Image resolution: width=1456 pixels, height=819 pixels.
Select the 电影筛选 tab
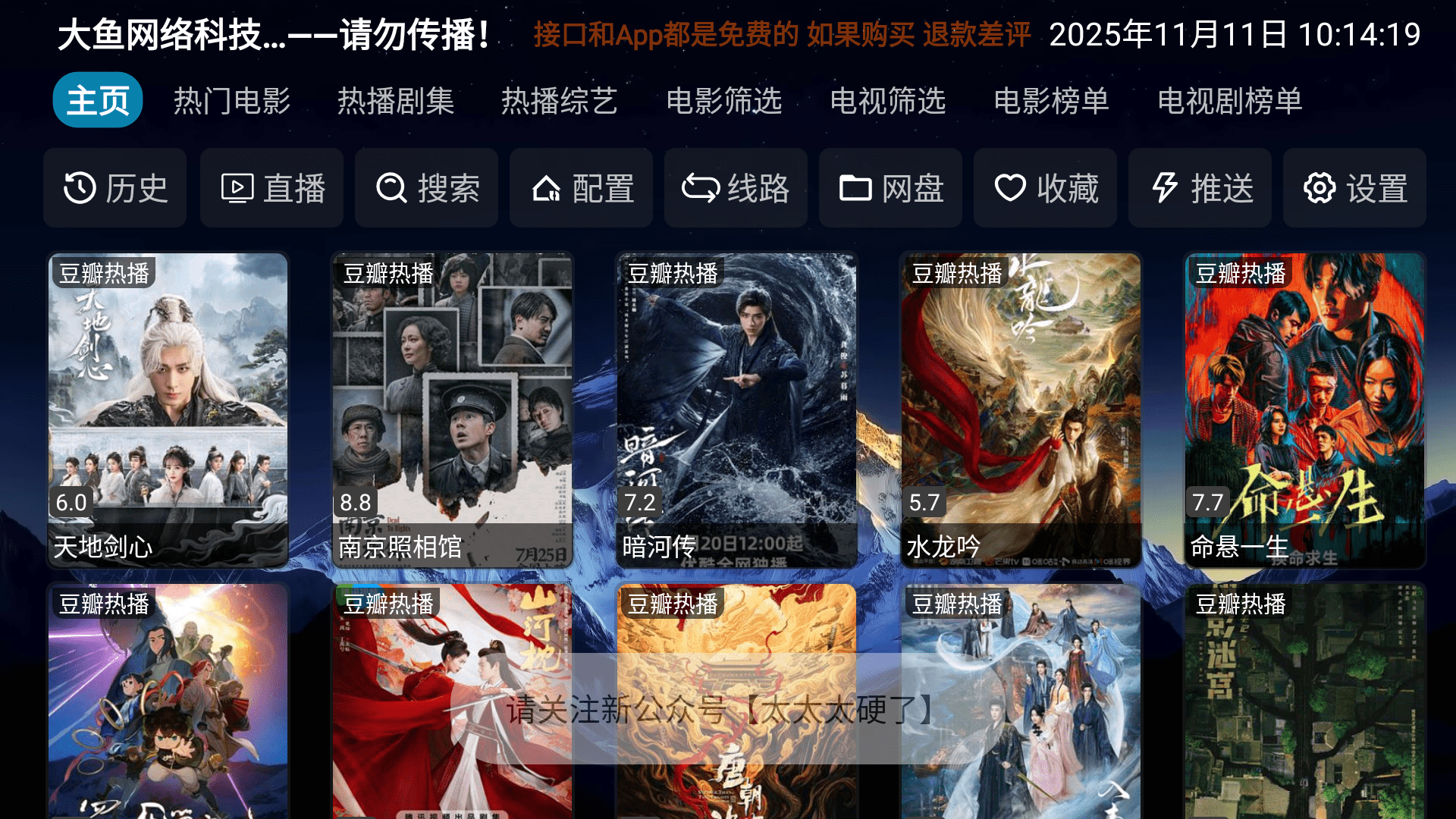click(723, 100)
